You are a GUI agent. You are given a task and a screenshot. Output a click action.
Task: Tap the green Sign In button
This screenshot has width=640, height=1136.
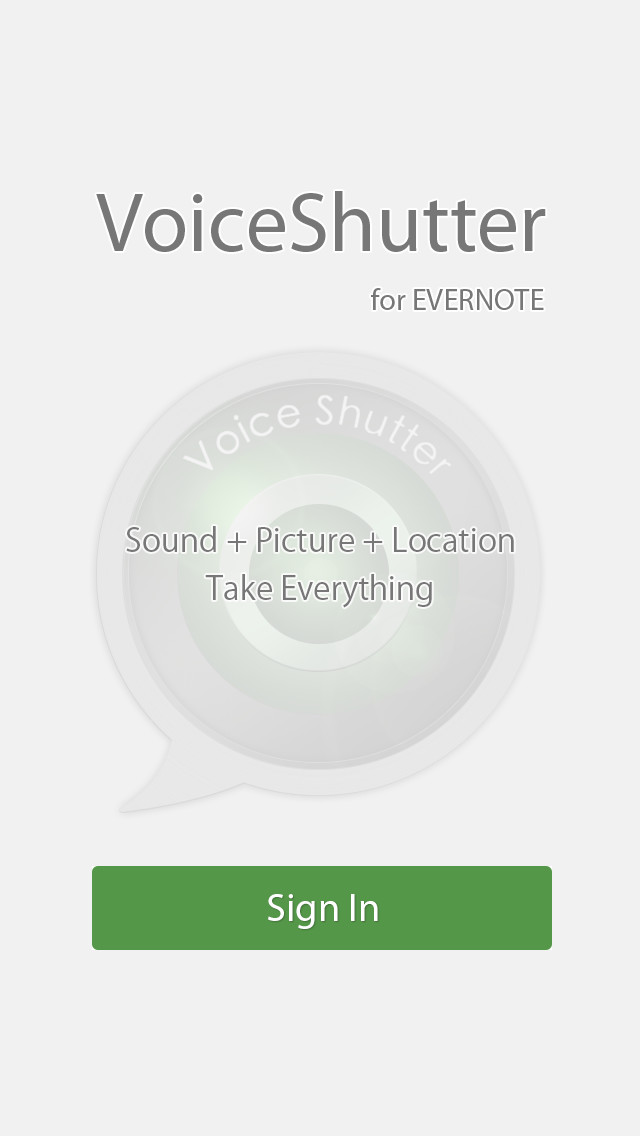click(x=322, y=908)
